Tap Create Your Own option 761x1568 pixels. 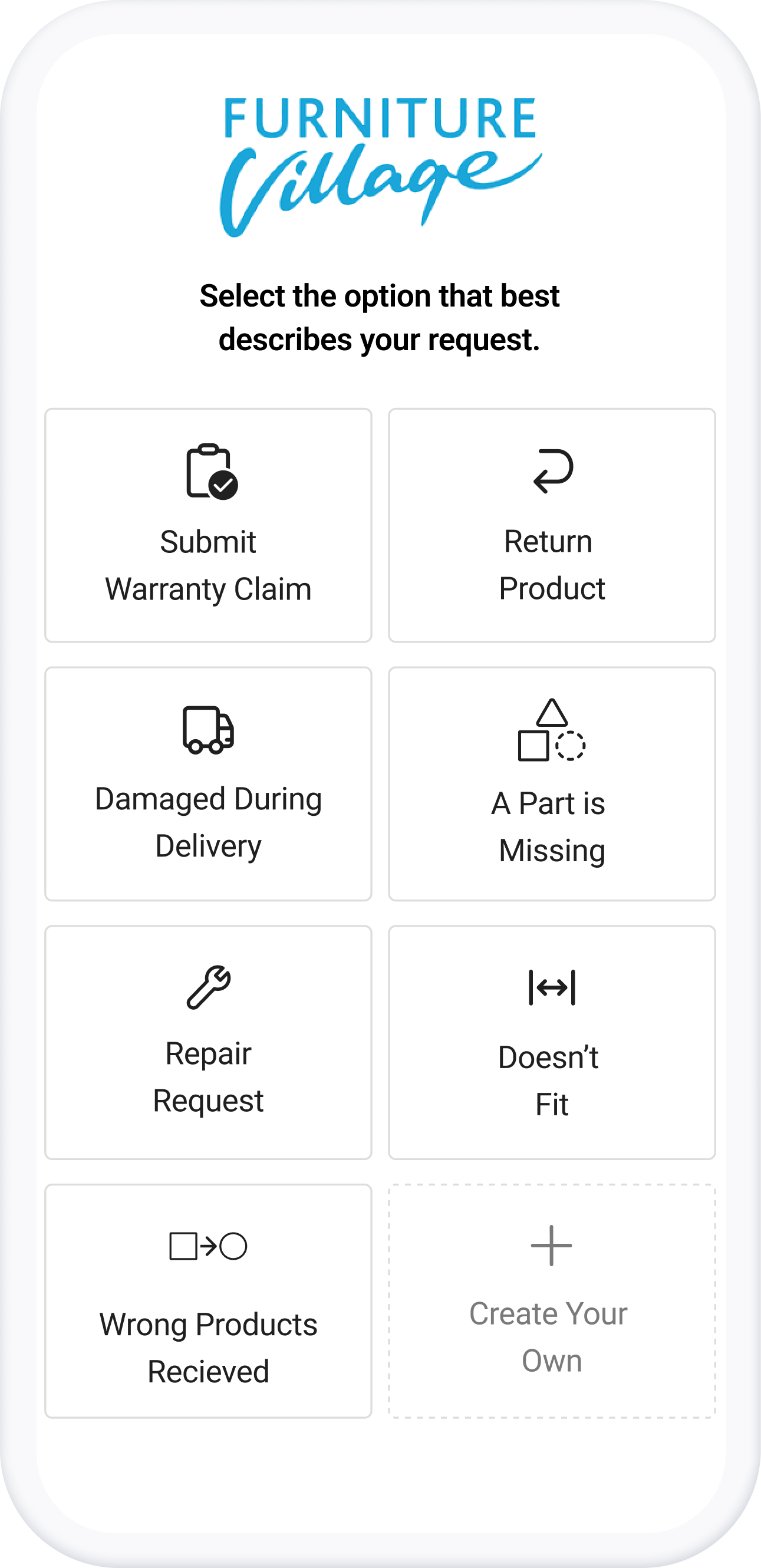tap(552, 1302)
